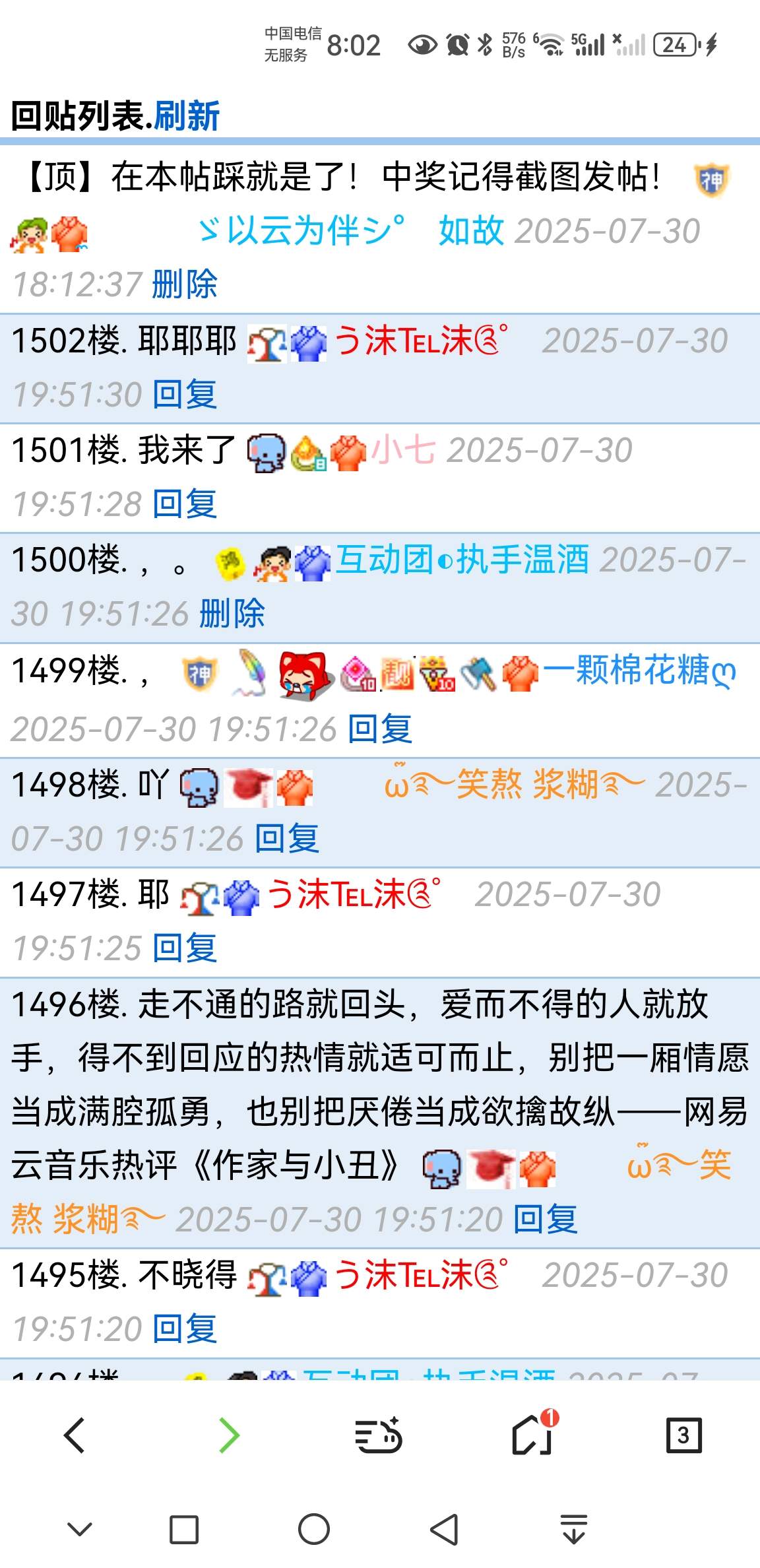Screen dimensions: 760x1568
Task: Reply to the 1496楼 long quote post
Action: [545, 1219]
